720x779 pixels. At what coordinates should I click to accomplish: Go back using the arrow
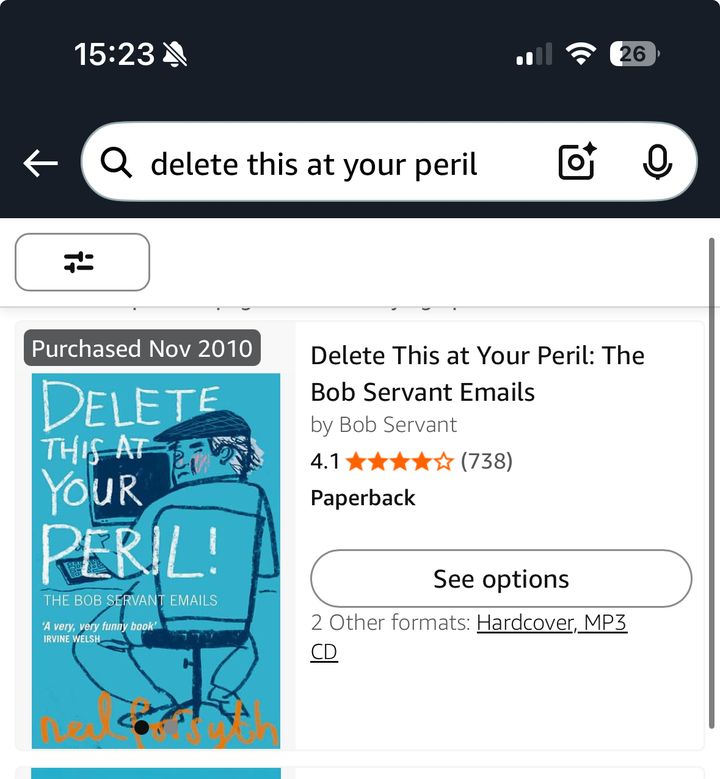coord(41,163)
